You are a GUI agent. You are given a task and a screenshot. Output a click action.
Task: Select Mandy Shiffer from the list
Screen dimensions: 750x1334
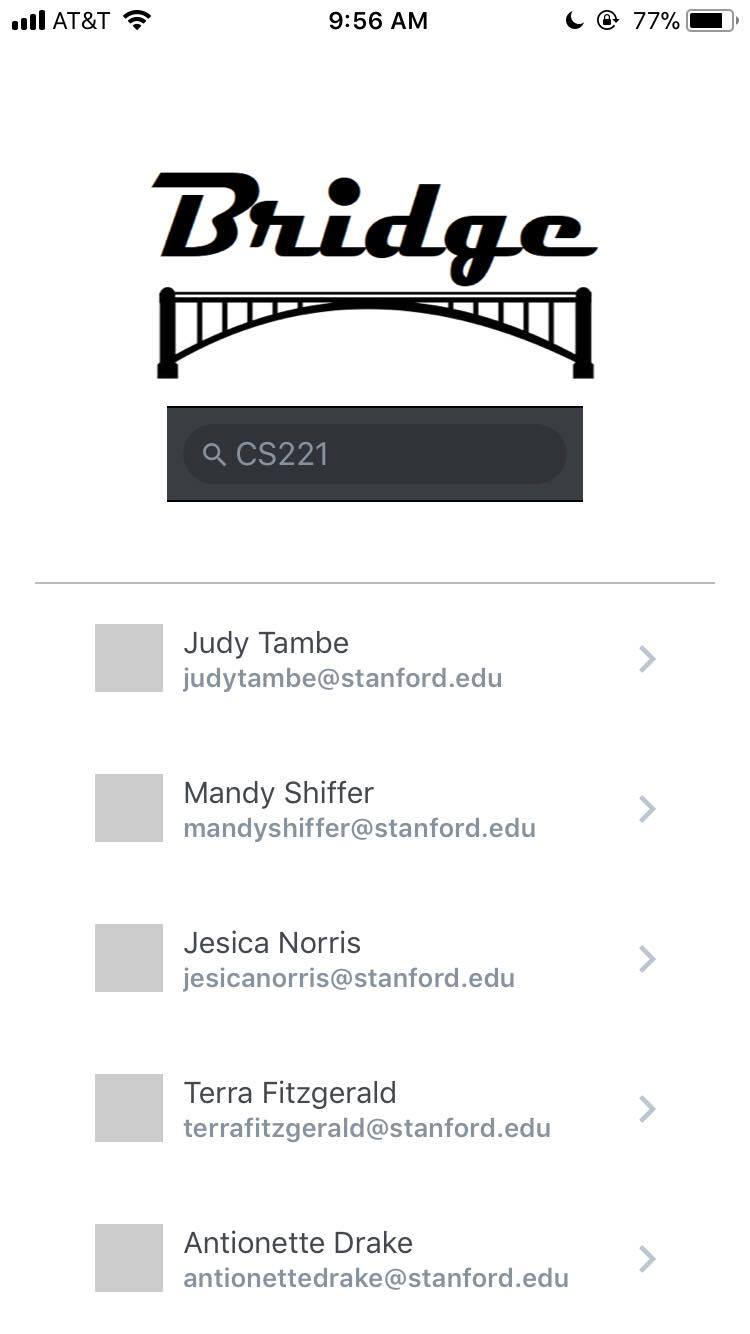tap(375, 809)
